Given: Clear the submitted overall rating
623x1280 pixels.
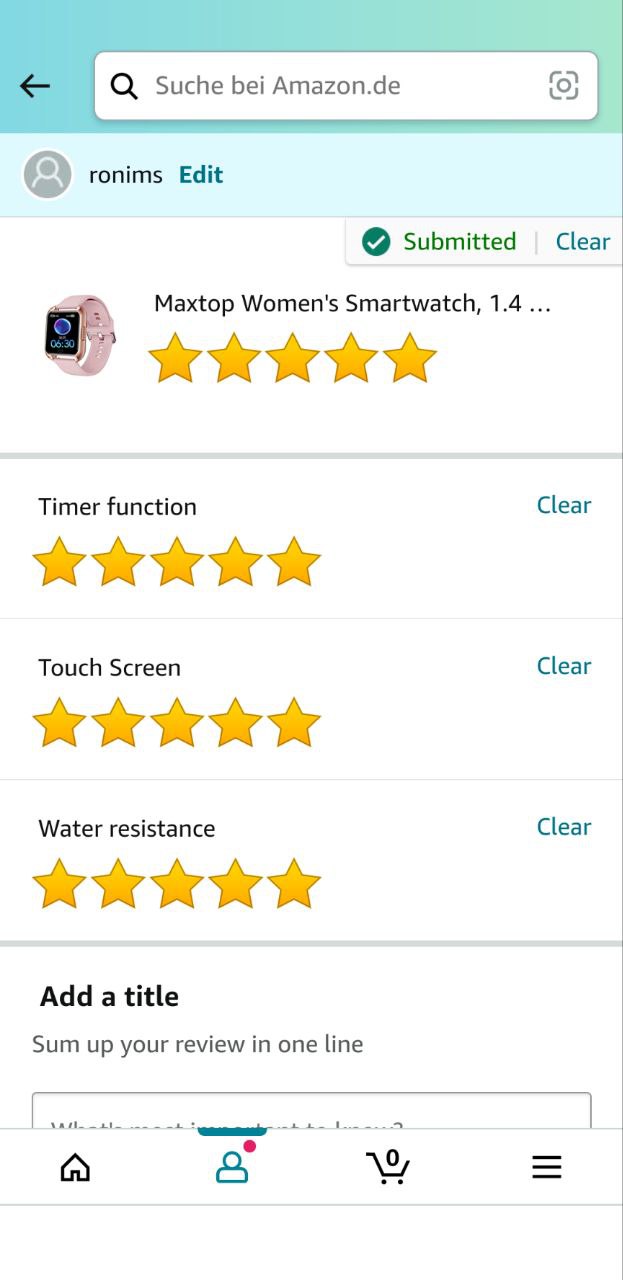Looking at the screenshot, I should [582, 242].
